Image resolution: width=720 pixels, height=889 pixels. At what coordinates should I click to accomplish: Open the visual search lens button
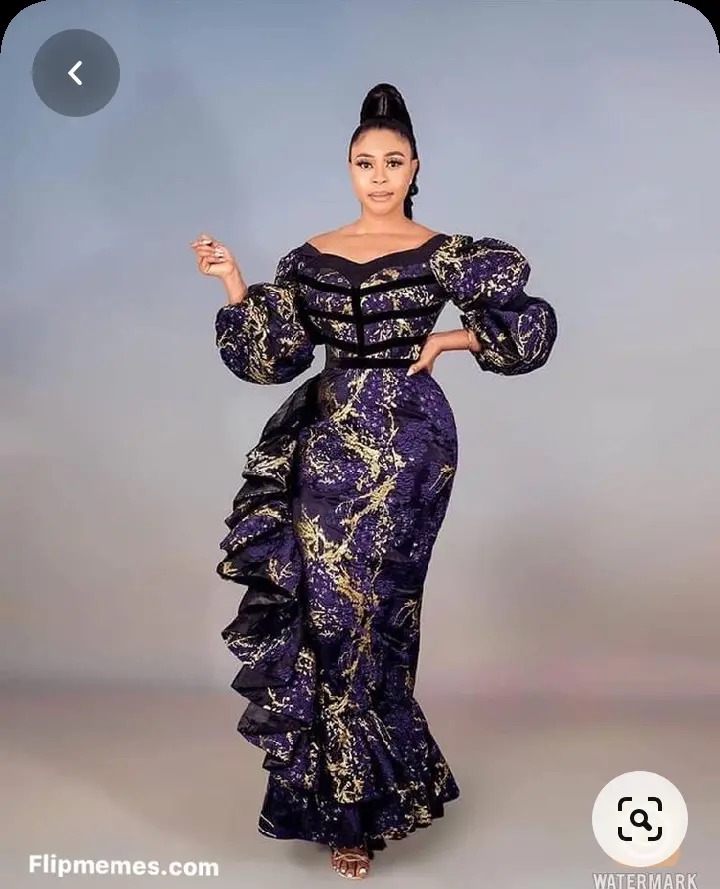639,818
